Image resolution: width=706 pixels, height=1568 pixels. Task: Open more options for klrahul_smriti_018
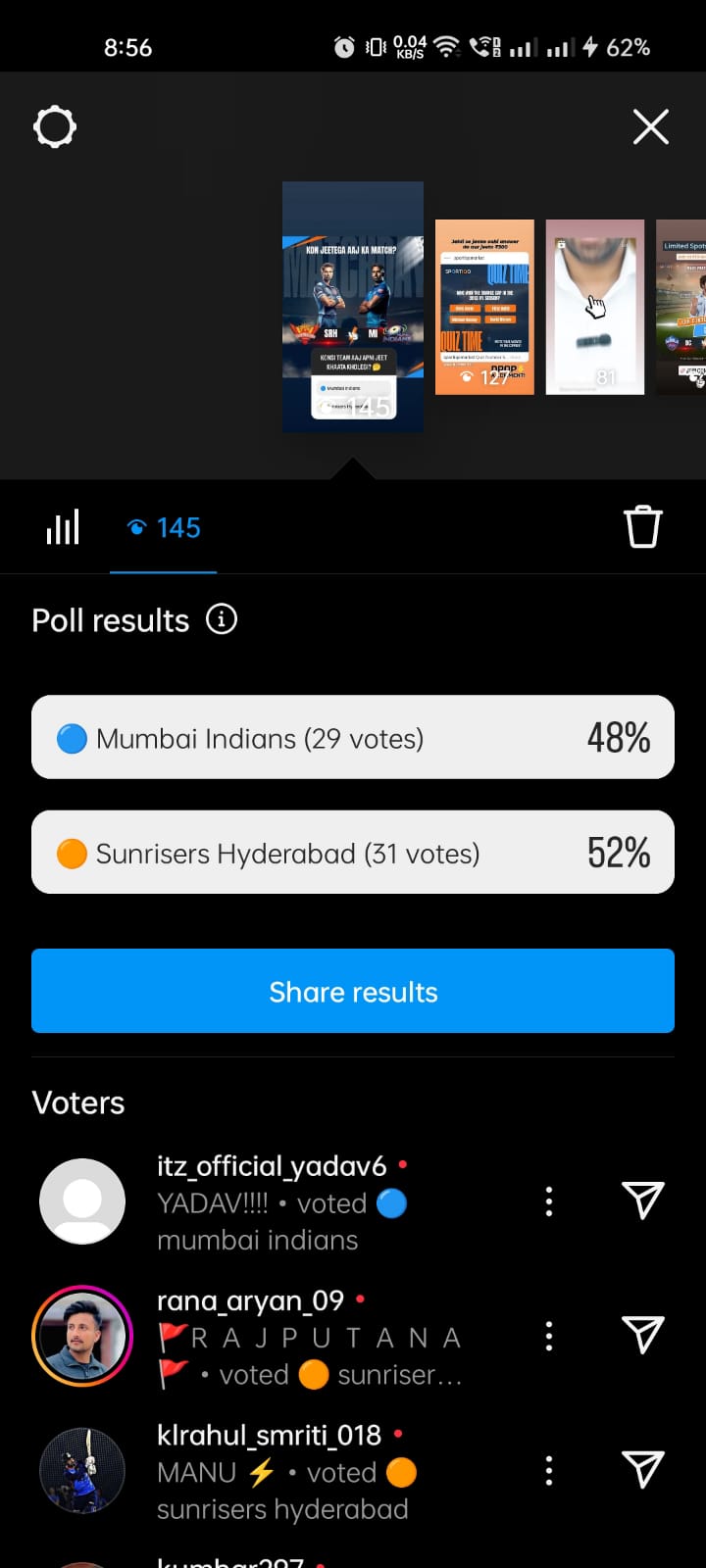pos(549,1470)
